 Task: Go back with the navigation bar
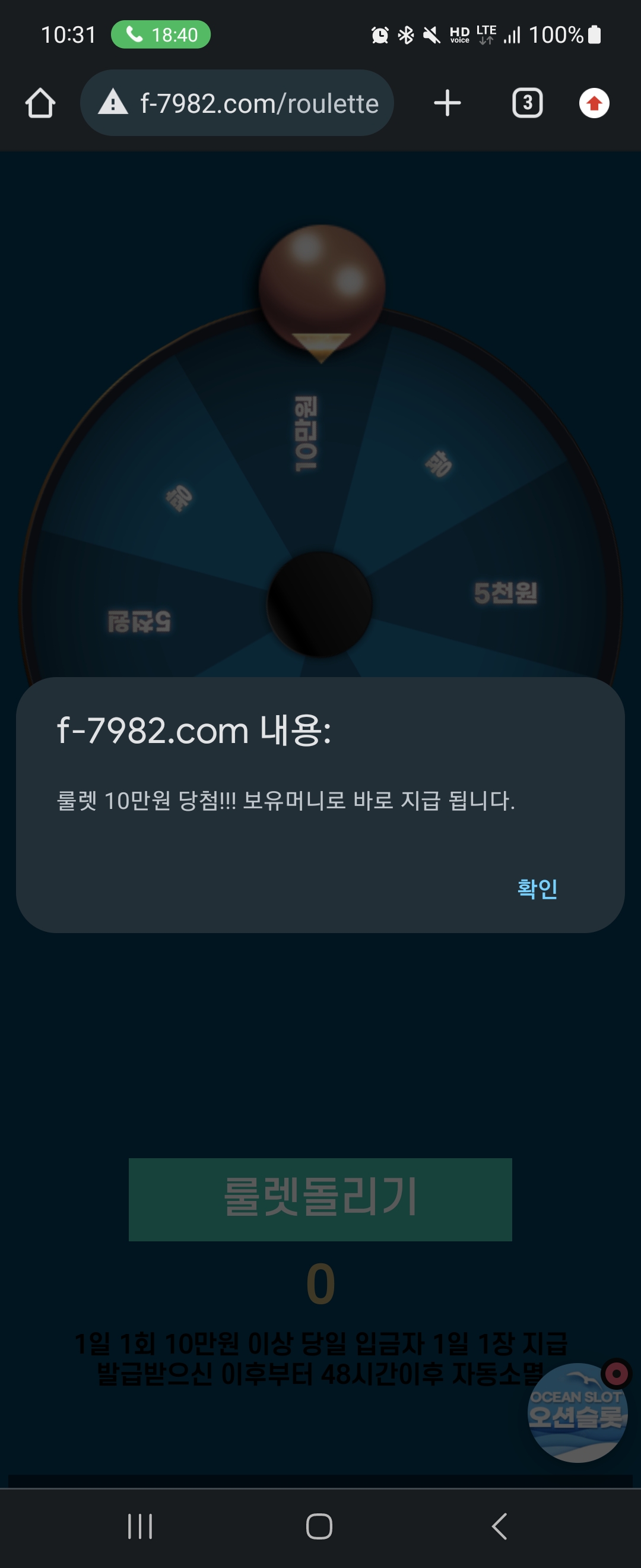click(x=499, y=1526)
